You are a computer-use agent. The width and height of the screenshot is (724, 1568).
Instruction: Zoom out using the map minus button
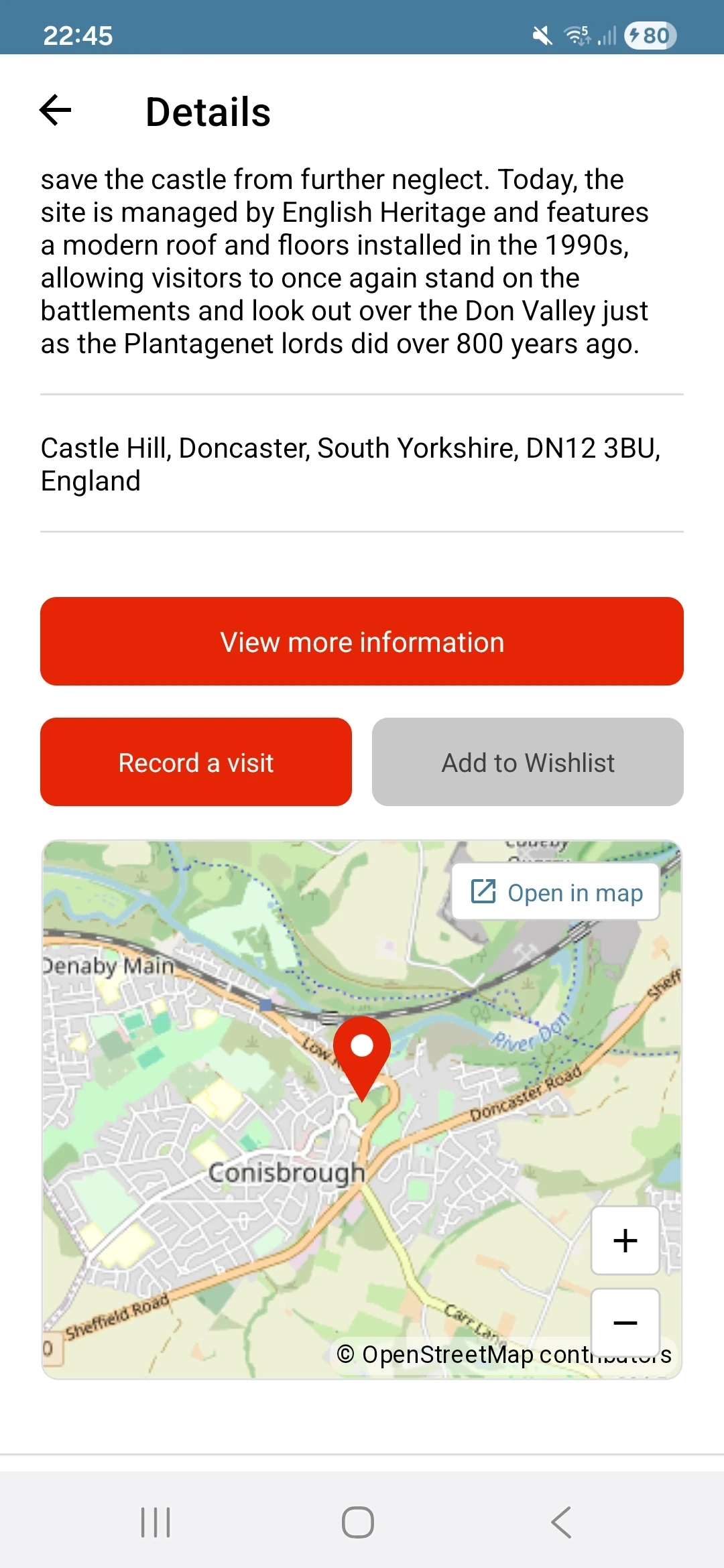click(624, 1321)
